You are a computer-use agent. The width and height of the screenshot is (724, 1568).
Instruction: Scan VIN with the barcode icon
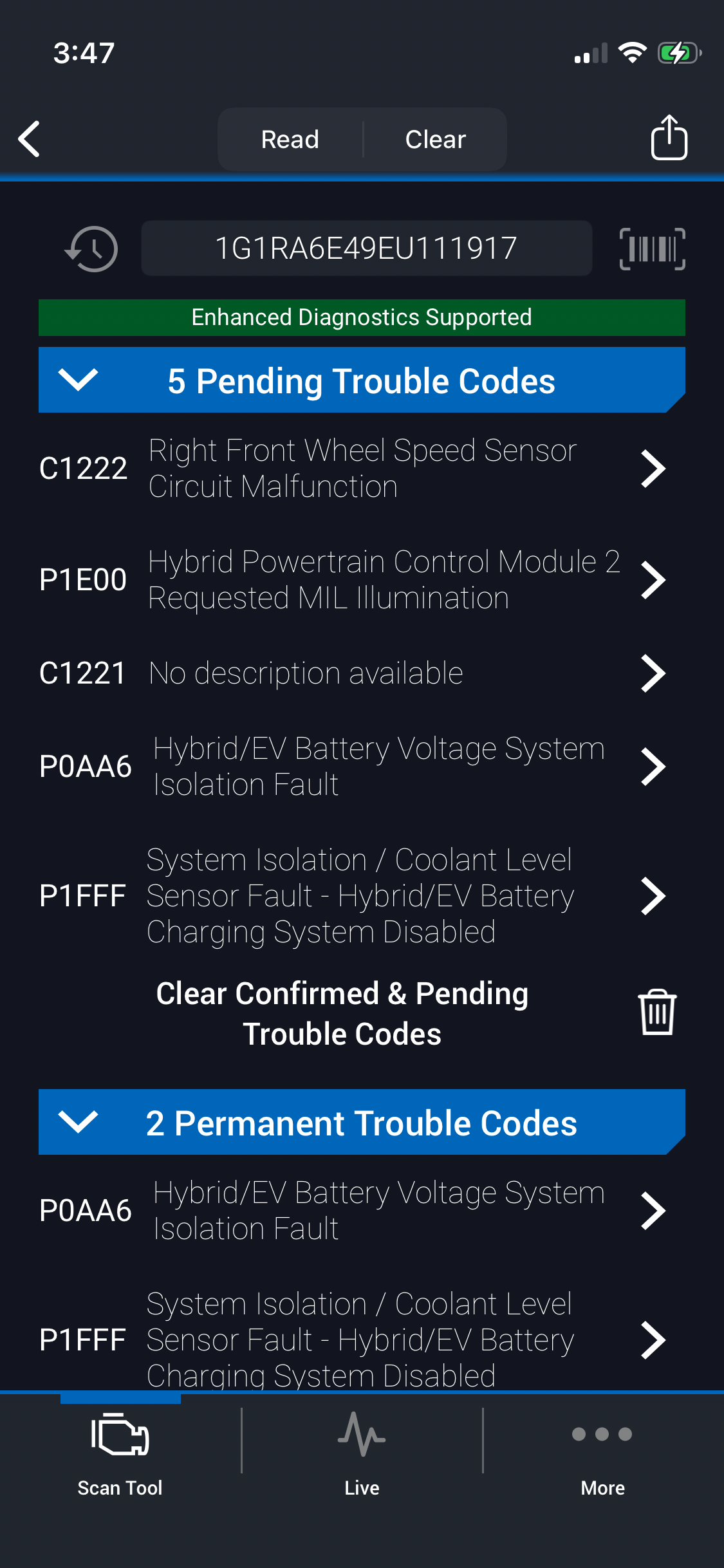click(x=651, y=249)
